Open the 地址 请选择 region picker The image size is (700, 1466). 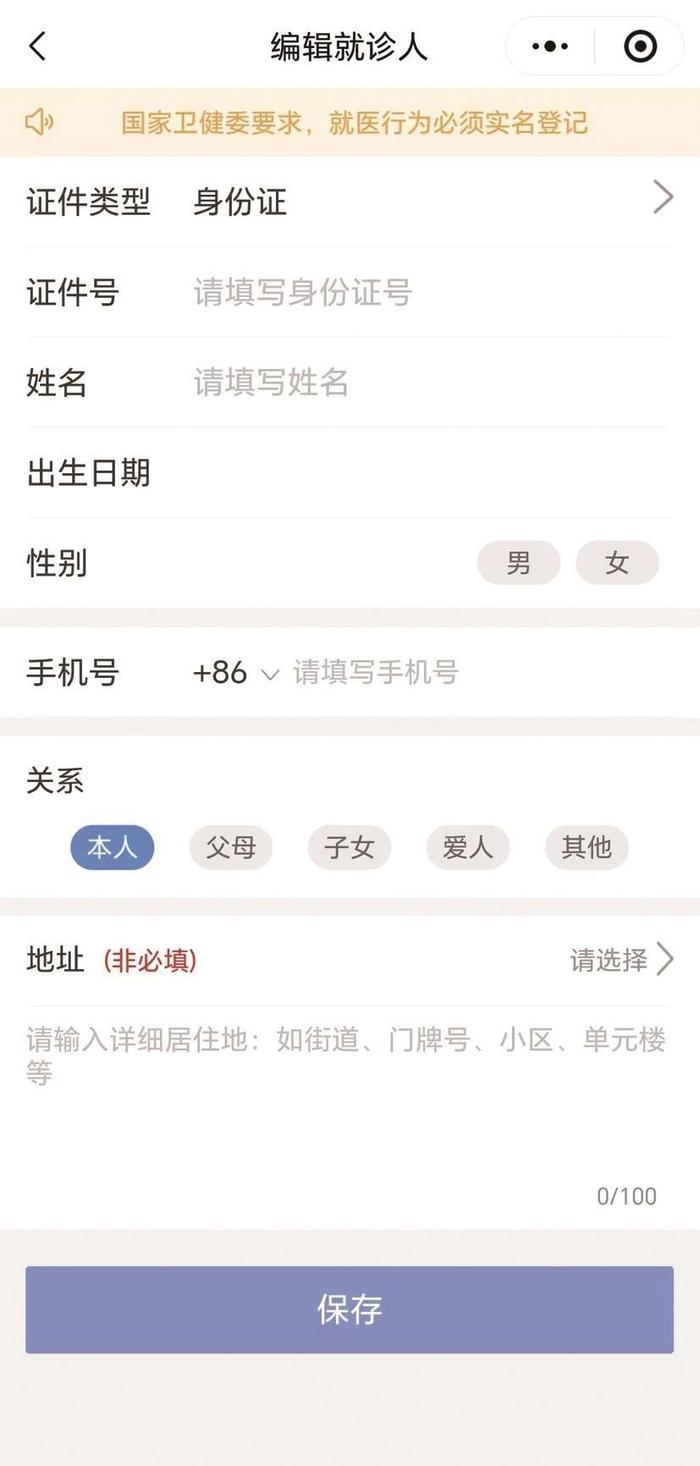(622, 960)
